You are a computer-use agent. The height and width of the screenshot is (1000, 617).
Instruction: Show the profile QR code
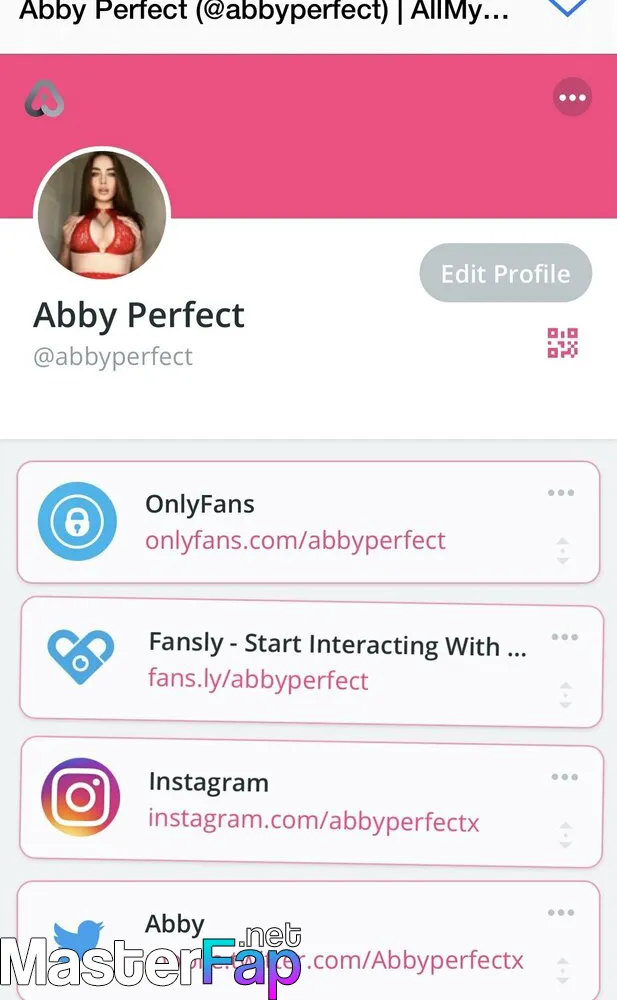coord(563,343)
